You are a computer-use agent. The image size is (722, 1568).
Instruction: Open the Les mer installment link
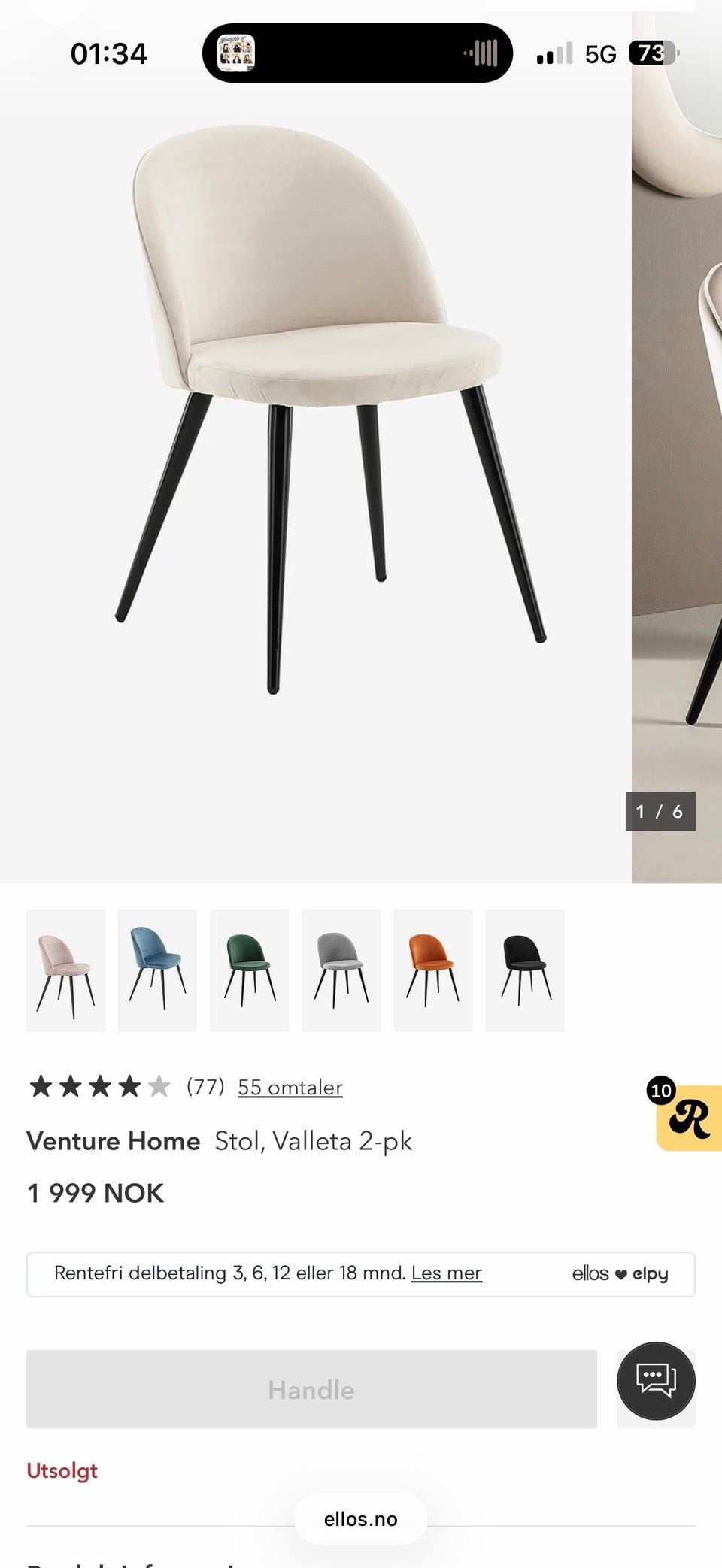[446, 1273]
